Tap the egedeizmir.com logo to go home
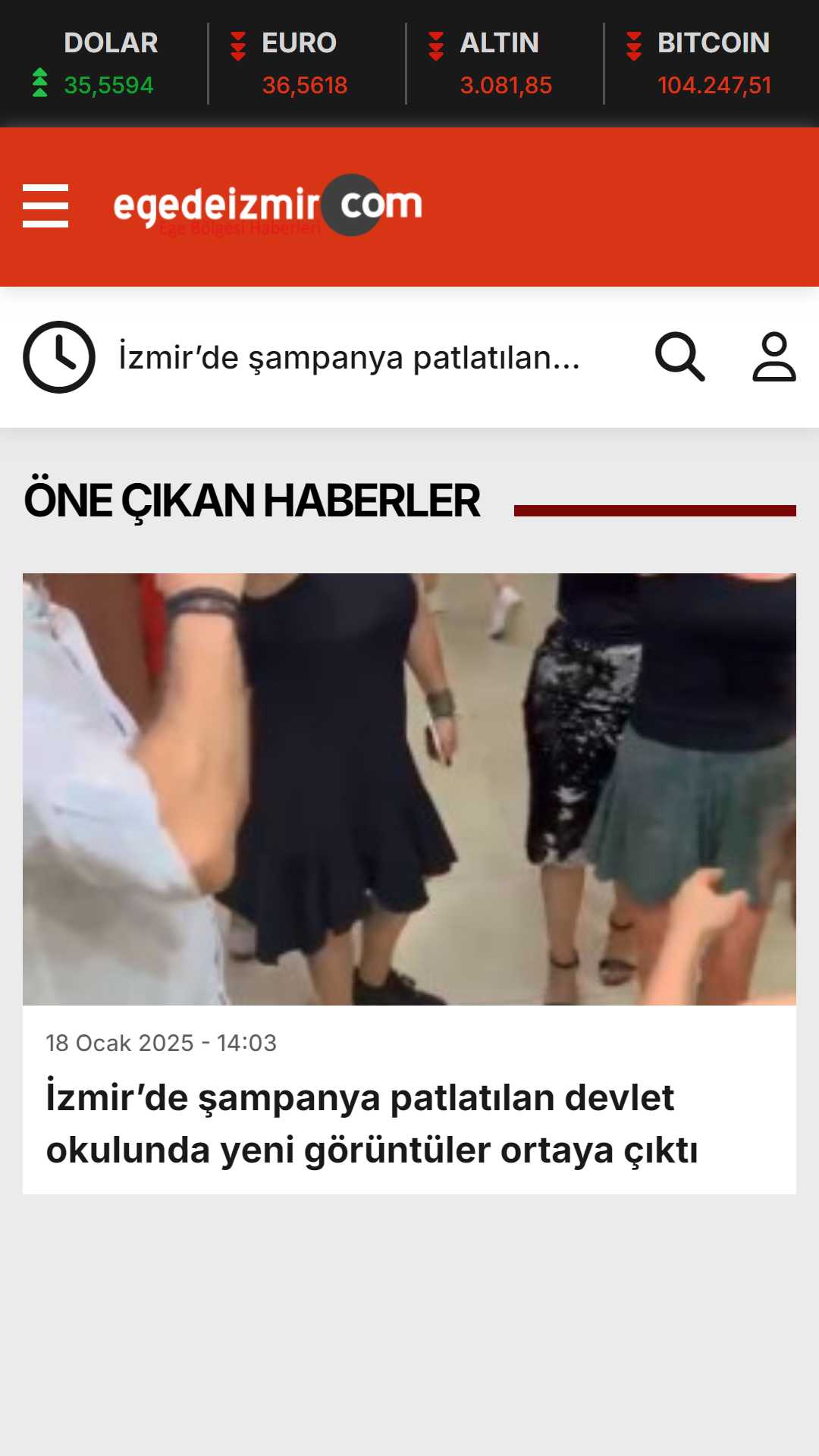This screenshot has height=1456, width=819. point(268,206)
